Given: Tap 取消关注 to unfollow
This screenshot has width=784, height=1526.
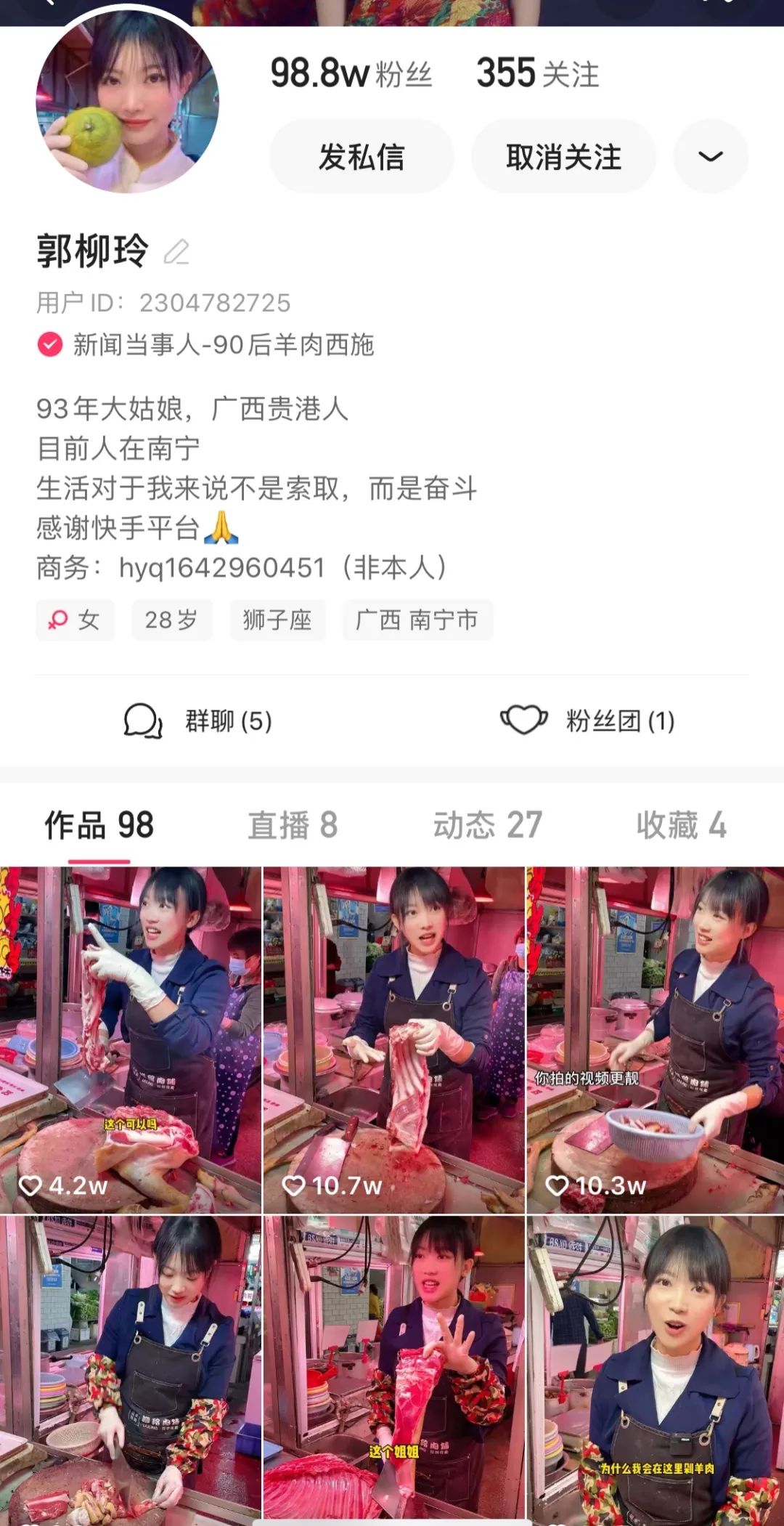Looking at the screenshot, I should [563, 157].
